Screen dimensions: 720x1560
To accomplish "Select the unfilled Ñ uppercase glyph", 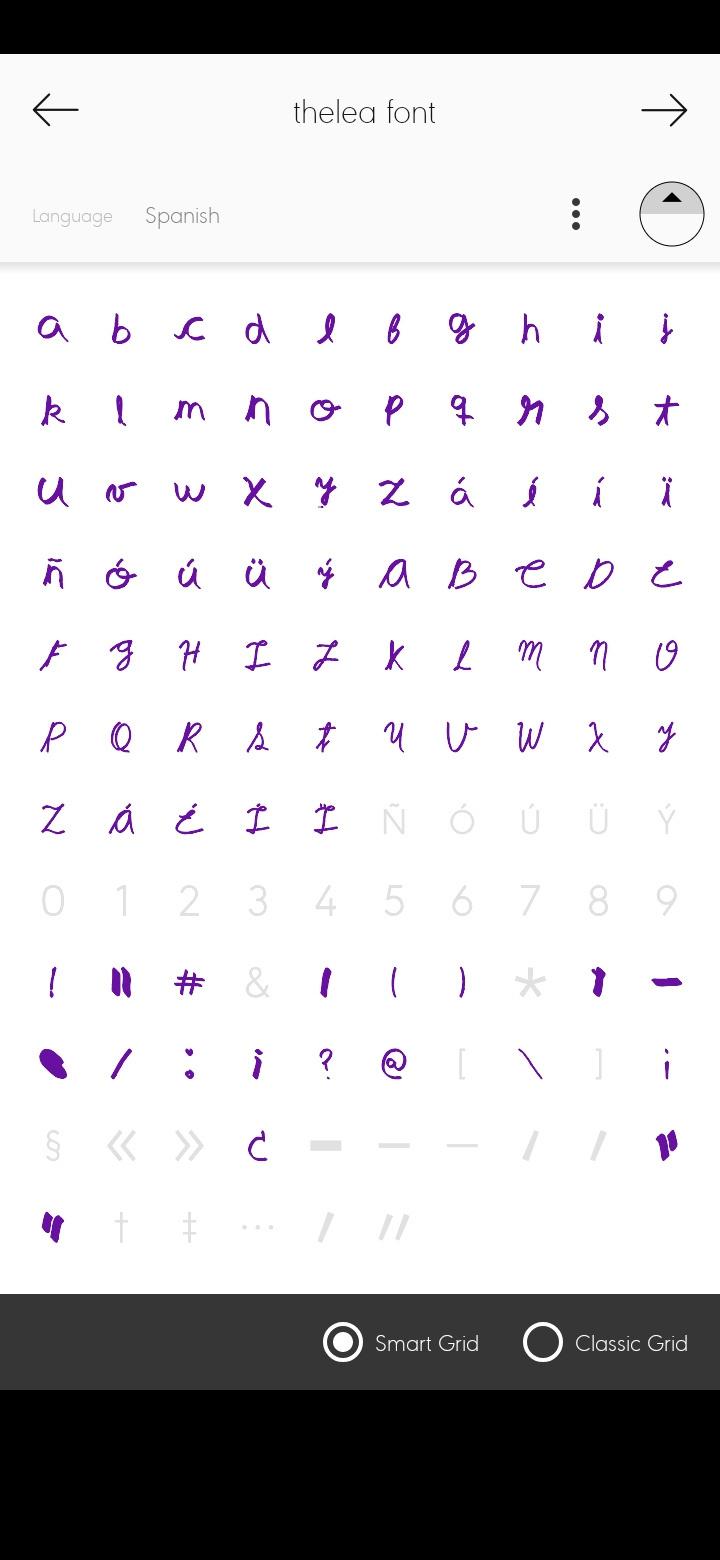I will coord(394,820).
